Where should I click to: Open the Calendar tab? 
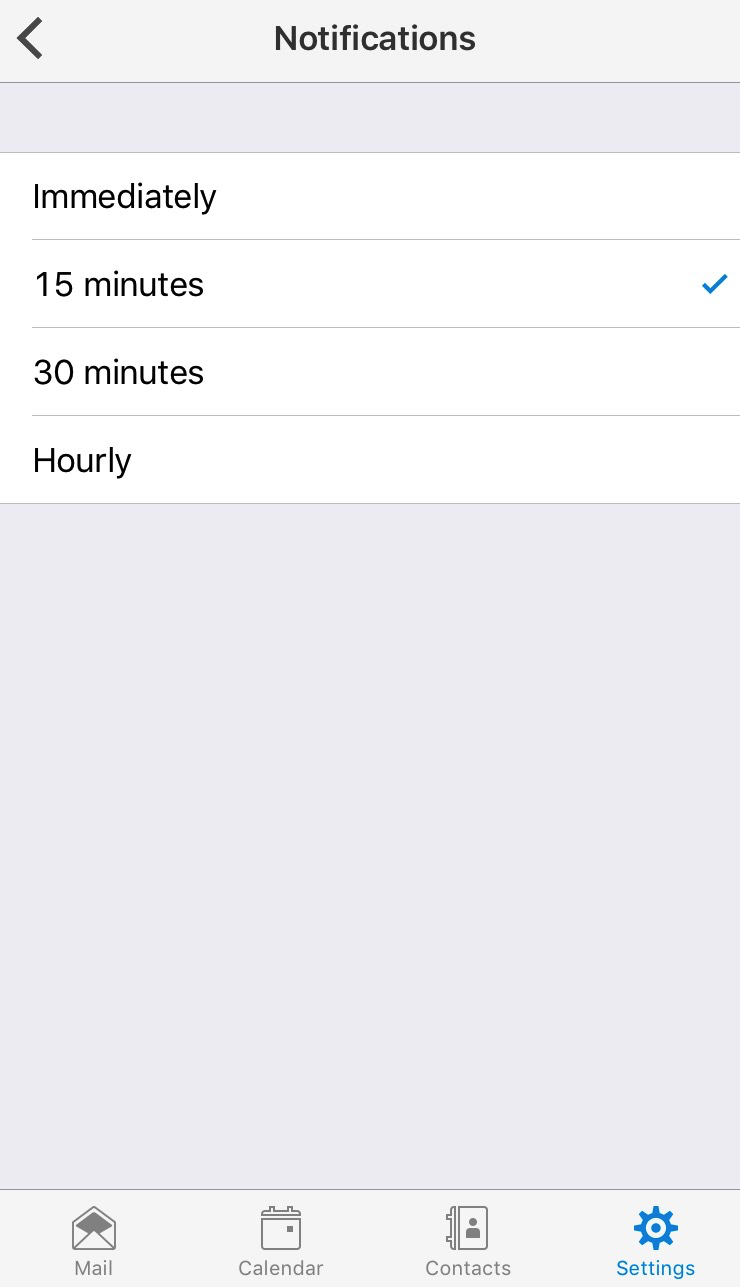(280, 1241)
